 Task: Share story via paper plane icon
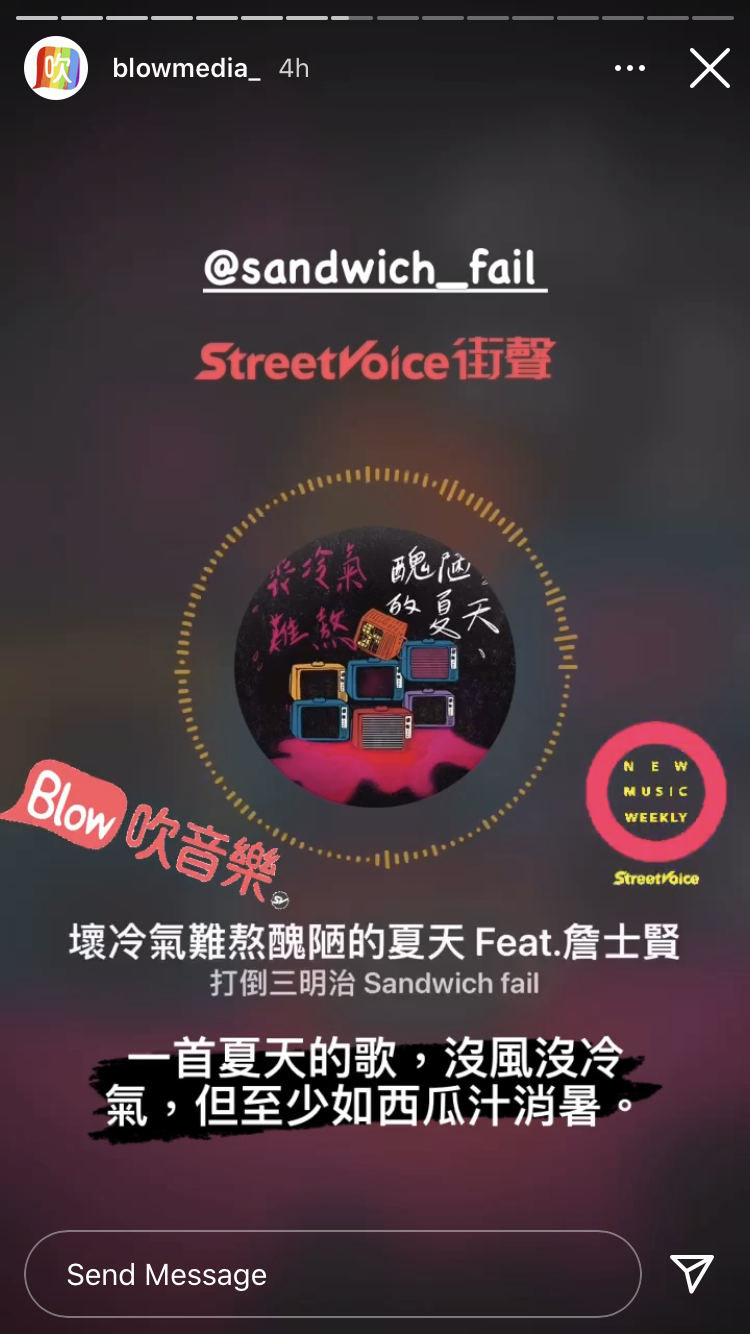coord(692,1273)
